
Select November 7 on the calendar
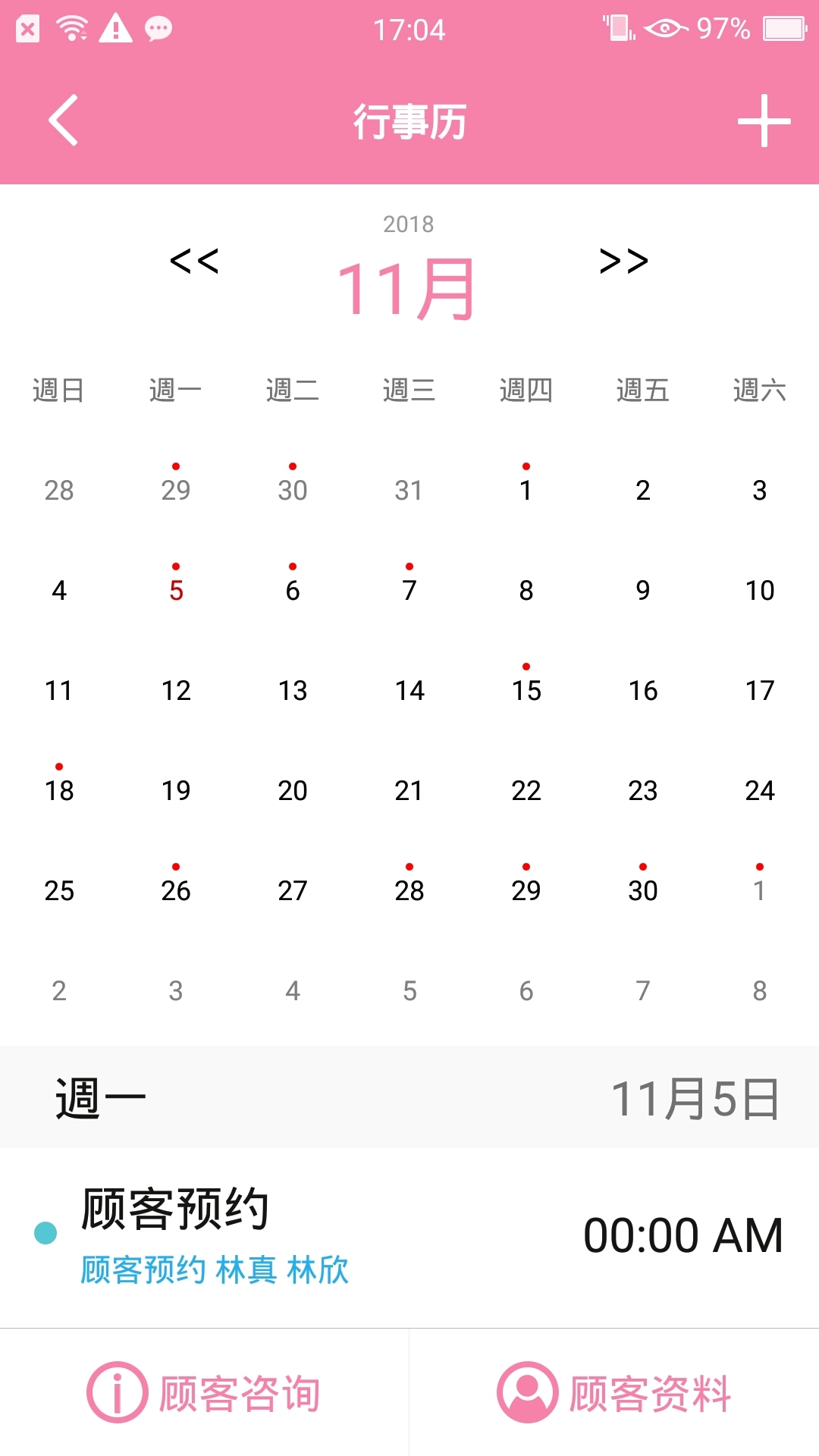pos(409,589)
